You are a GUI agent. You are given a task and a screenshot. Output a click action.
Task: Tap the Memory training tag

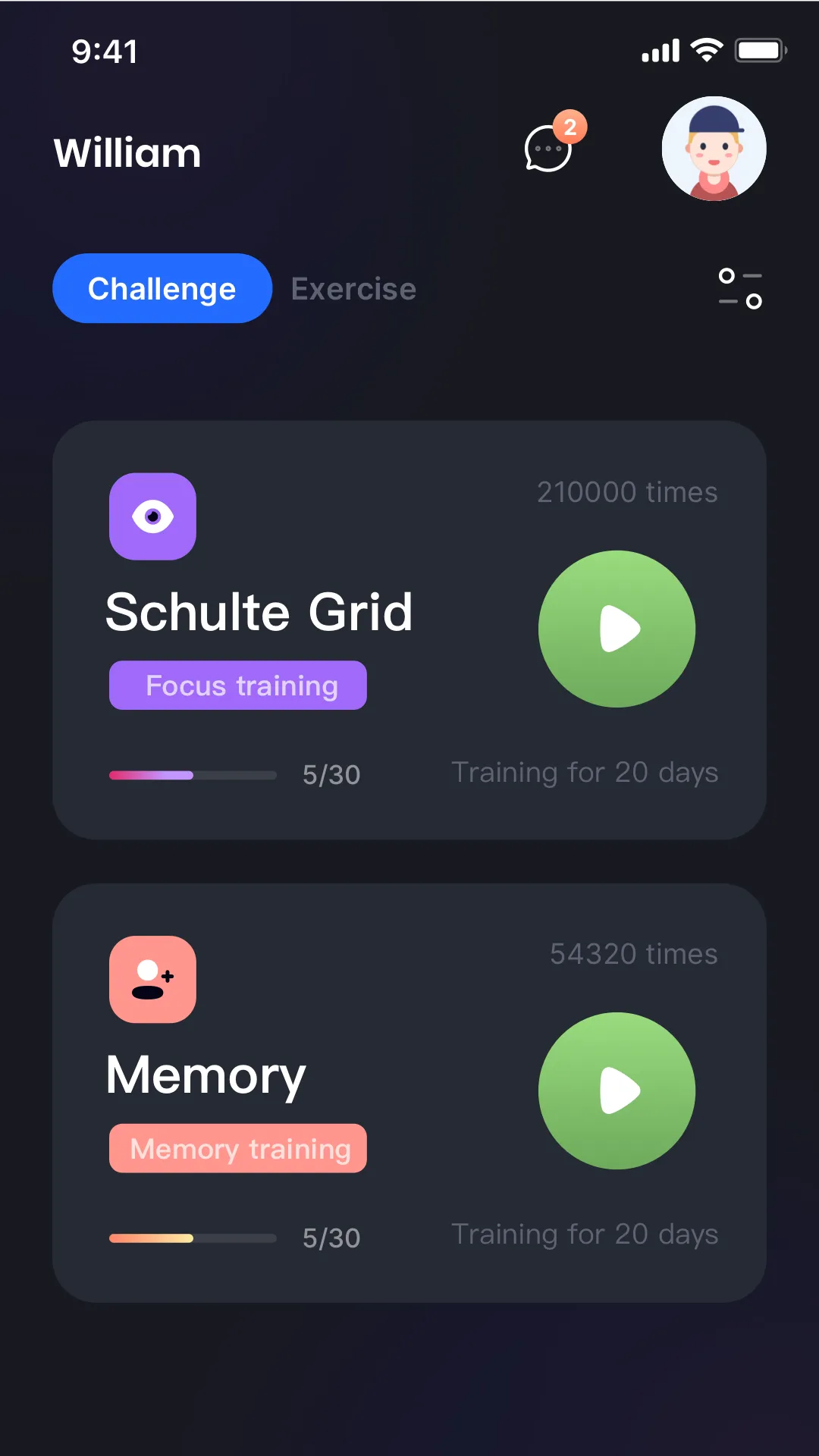237,1148
